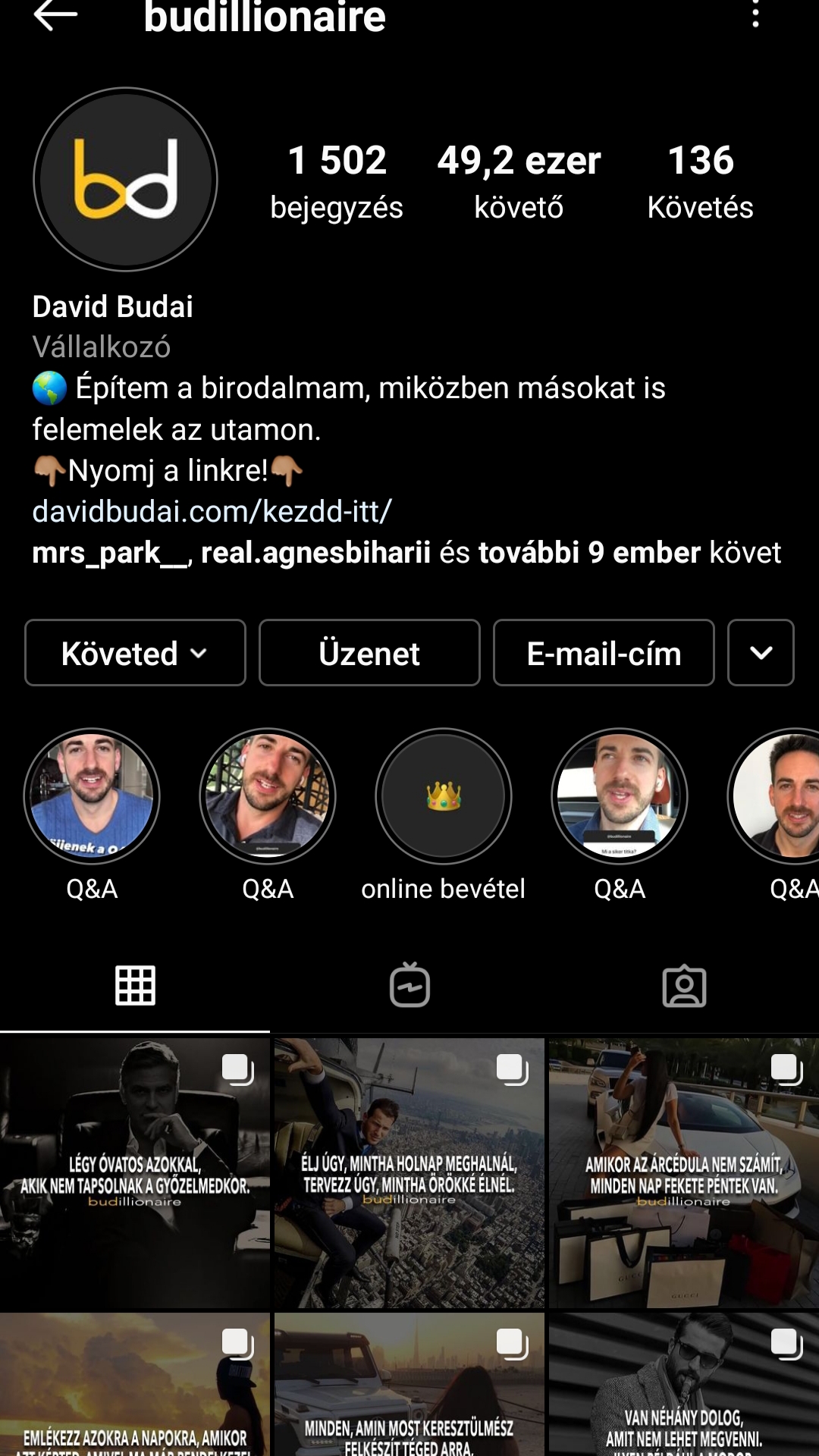
Task: Expand the Követed following options
Action: pos(135,653)
